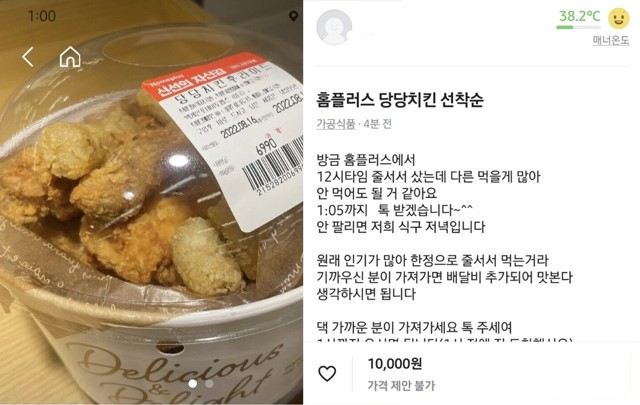
Task: Tap the photo page indicator dots
Action: (x=201, y=383)
